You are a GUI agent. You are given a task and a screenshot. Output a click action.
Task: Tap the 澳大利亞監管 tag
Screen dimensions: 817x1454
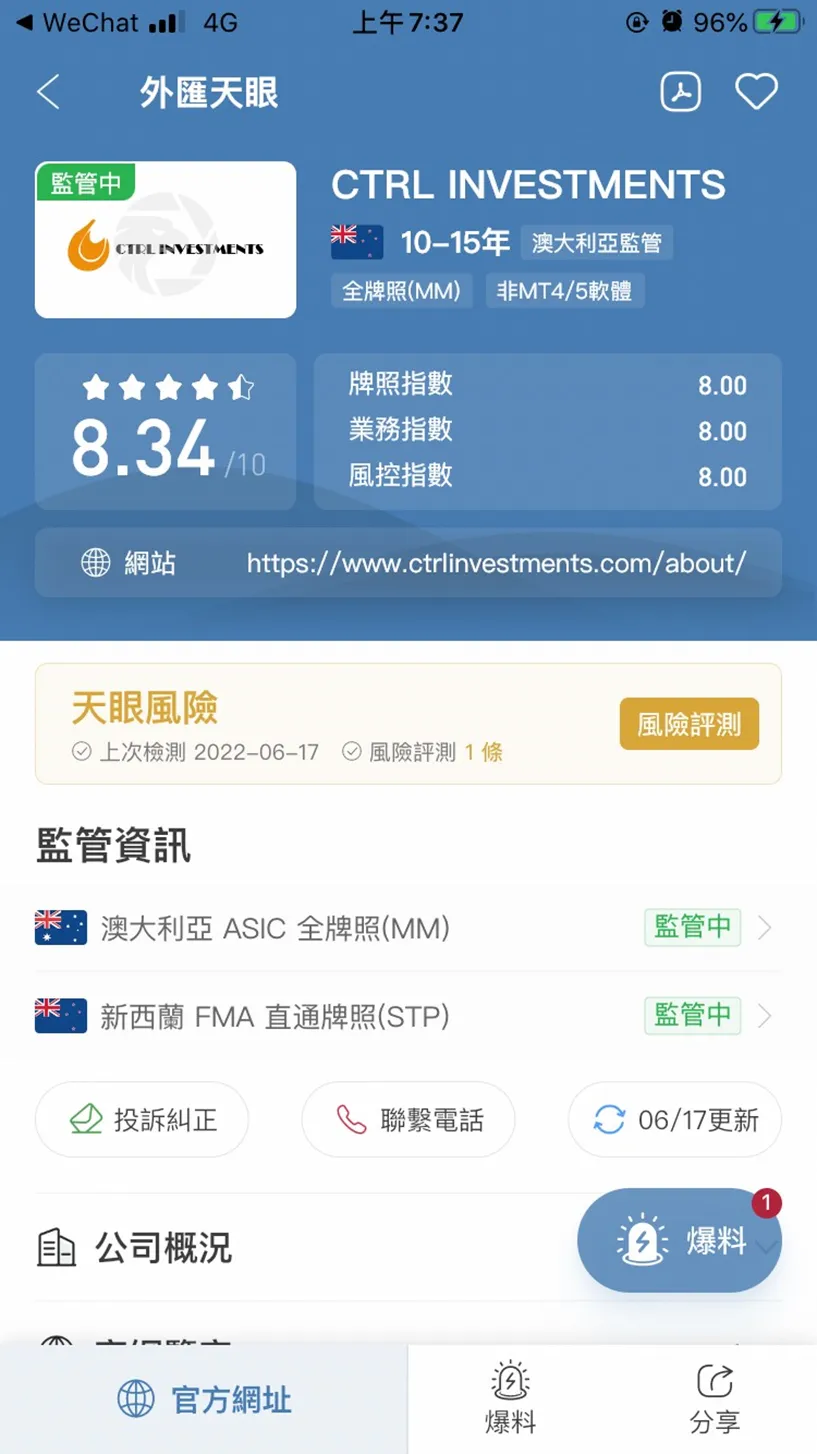pyautogui.click(x=597, y=242)
